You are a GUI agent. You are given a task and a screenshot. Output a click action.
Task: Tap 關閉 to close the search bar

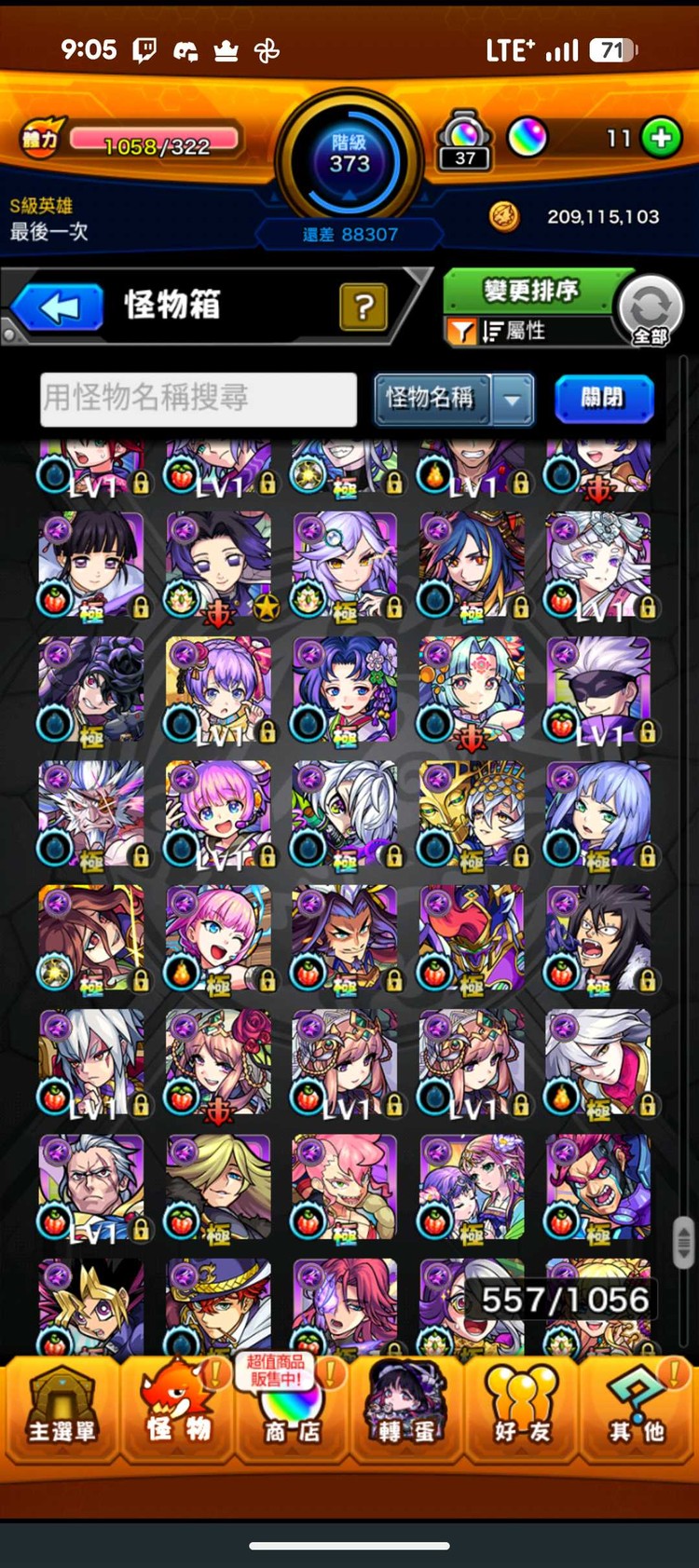[604, 398]
